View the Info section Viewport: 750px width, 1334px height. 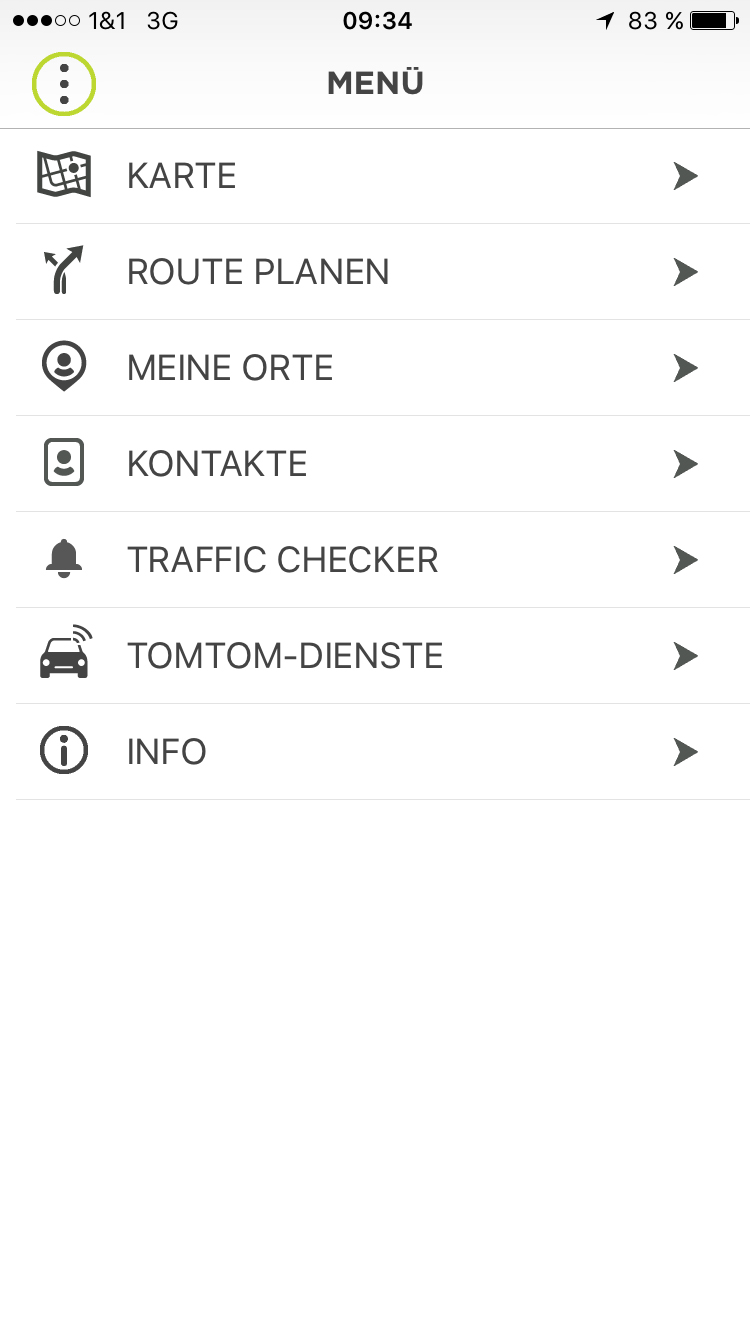[x=375, y=752]
